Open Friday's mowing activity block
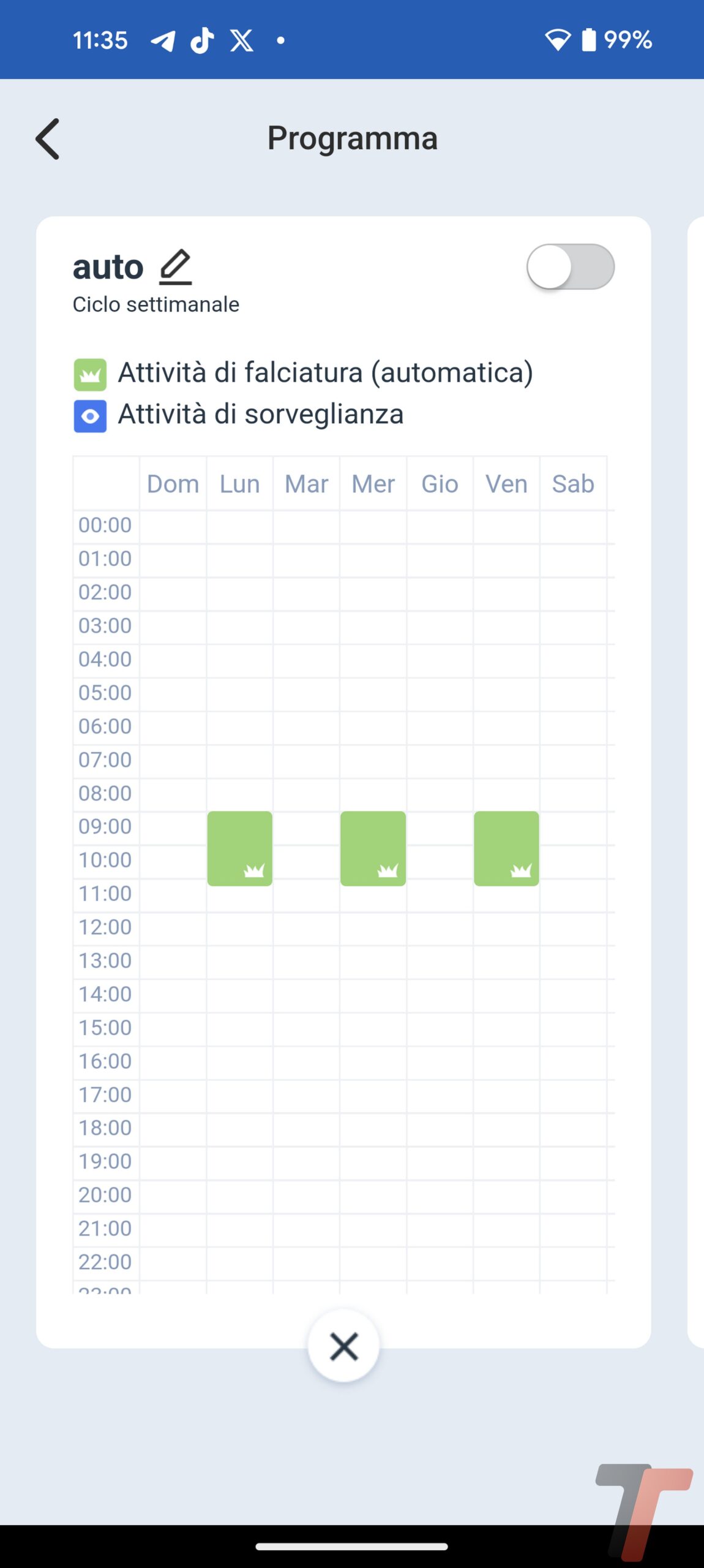This screenshot has height=1568, width=704. pyautogui.click(x=506, y=848)
